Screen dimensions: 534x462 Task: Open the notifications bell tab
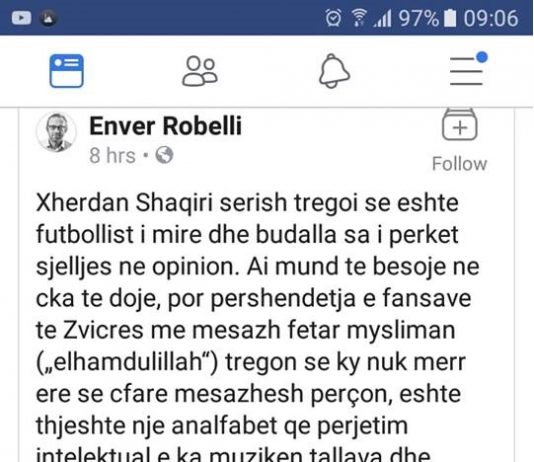click(x=334, y=71)
